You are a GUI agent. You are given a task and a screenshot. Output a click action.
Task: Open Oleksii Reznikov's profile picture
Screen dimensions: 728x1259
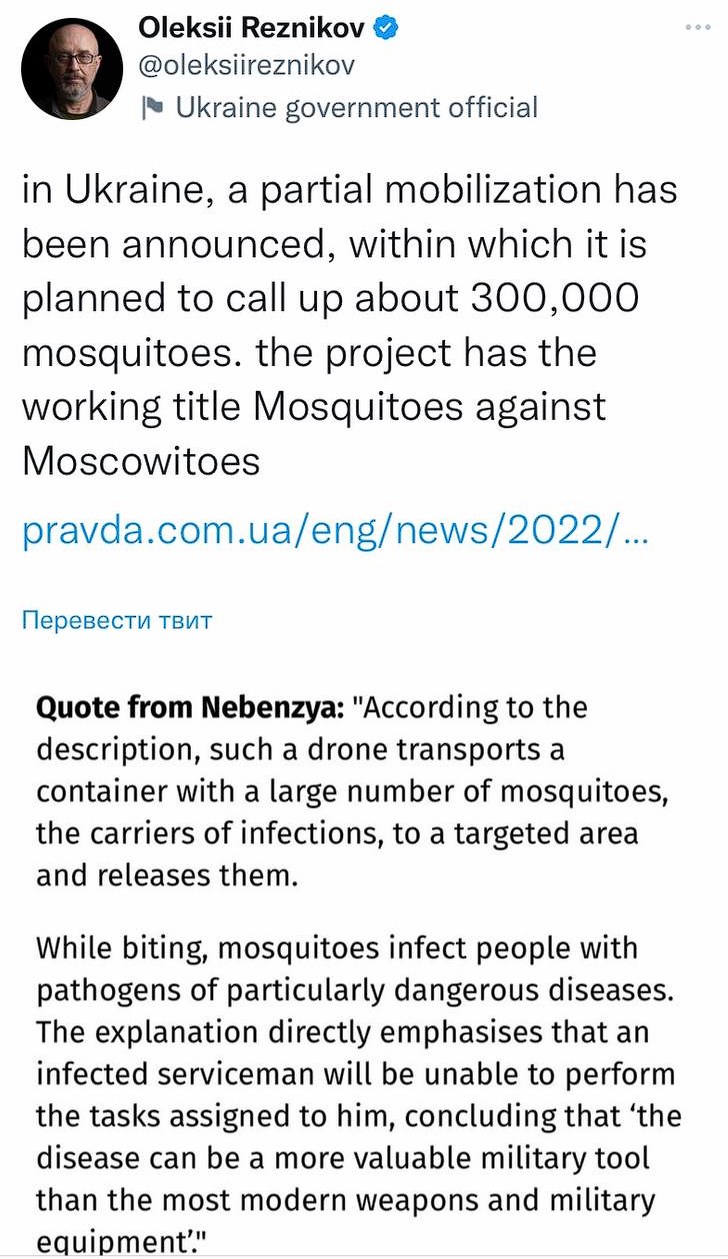pyautogui.click(x=68, y=68)
